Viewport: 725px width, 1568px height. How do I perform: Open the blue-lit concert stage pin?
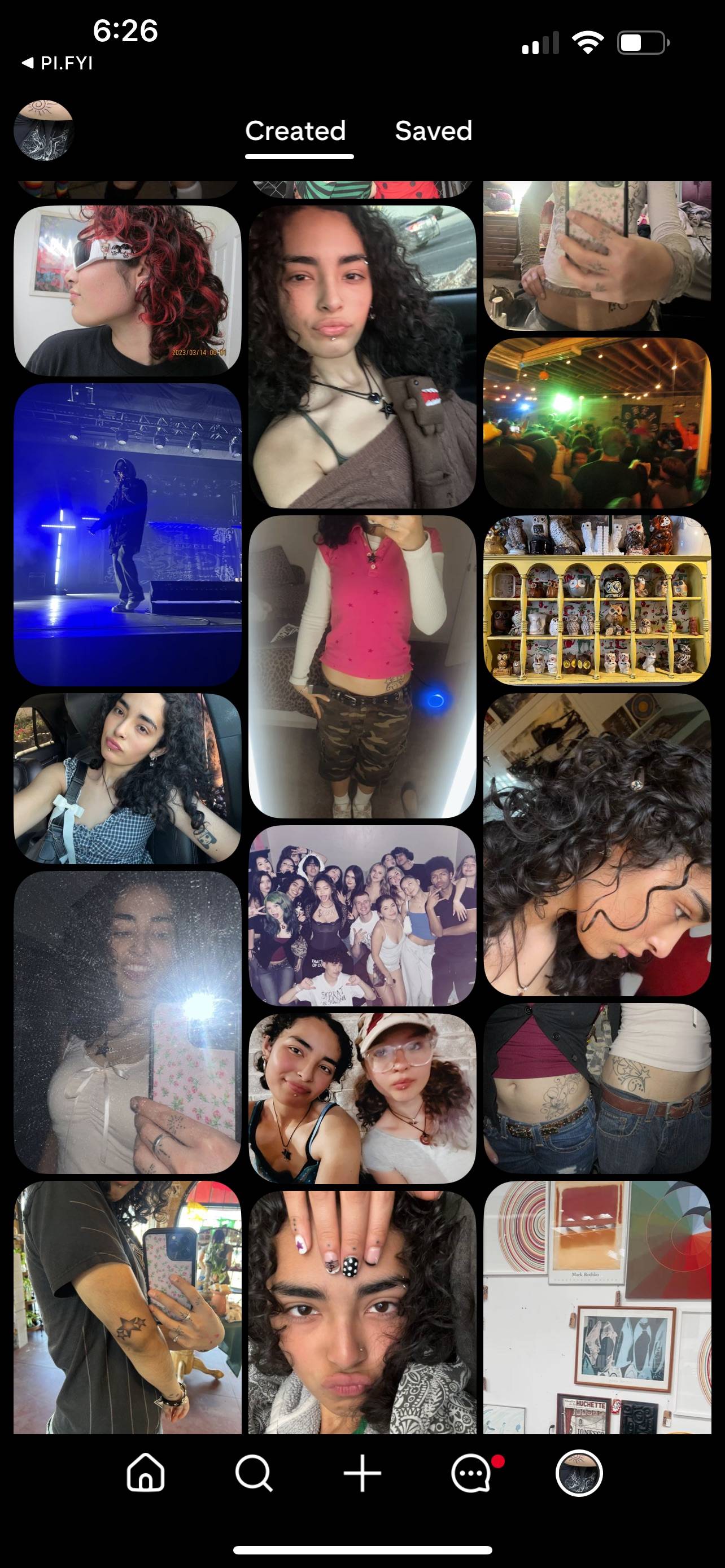click(127, 535)
